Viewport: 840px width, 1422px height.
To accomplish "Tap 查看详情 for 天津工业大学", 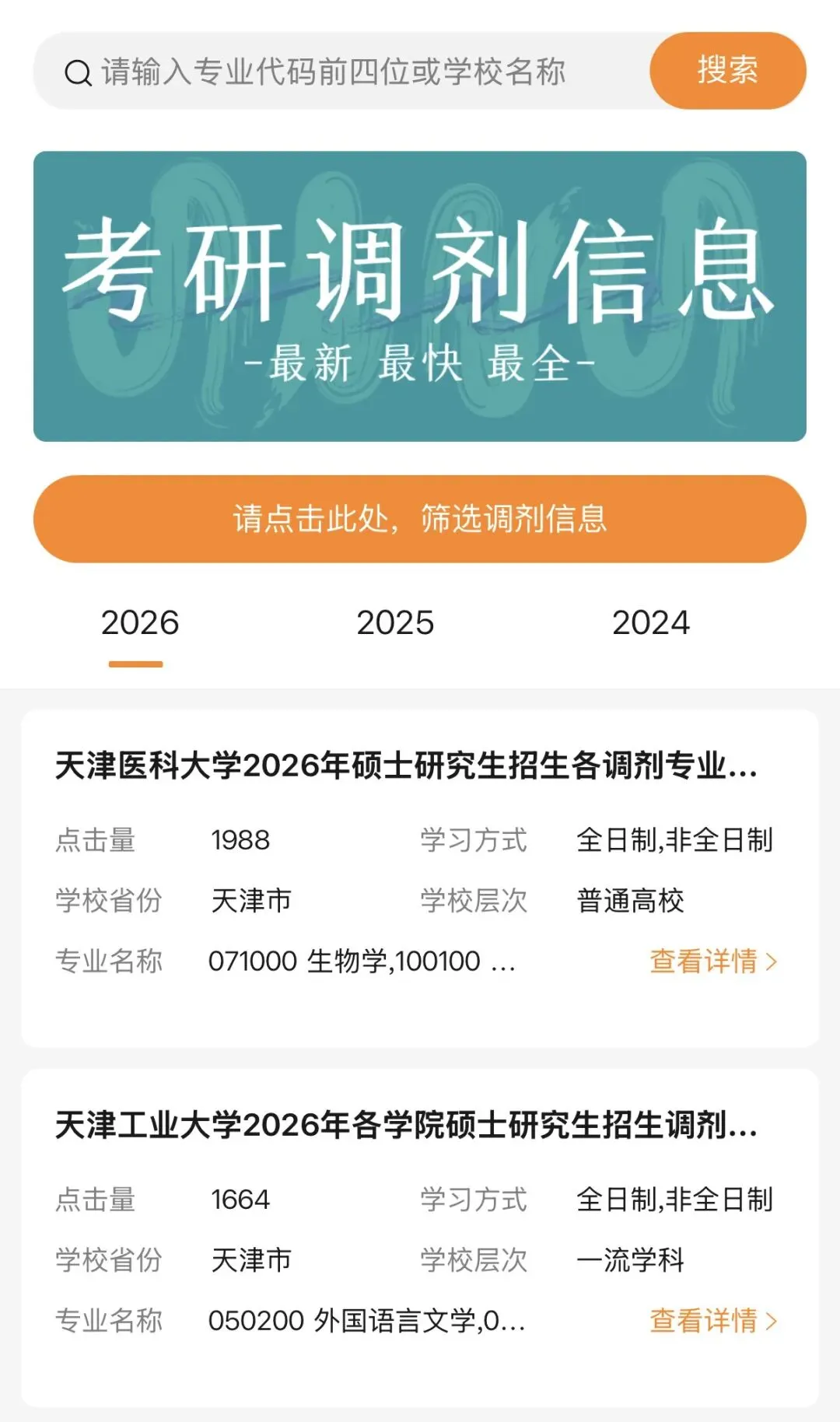I will 714,1321.
